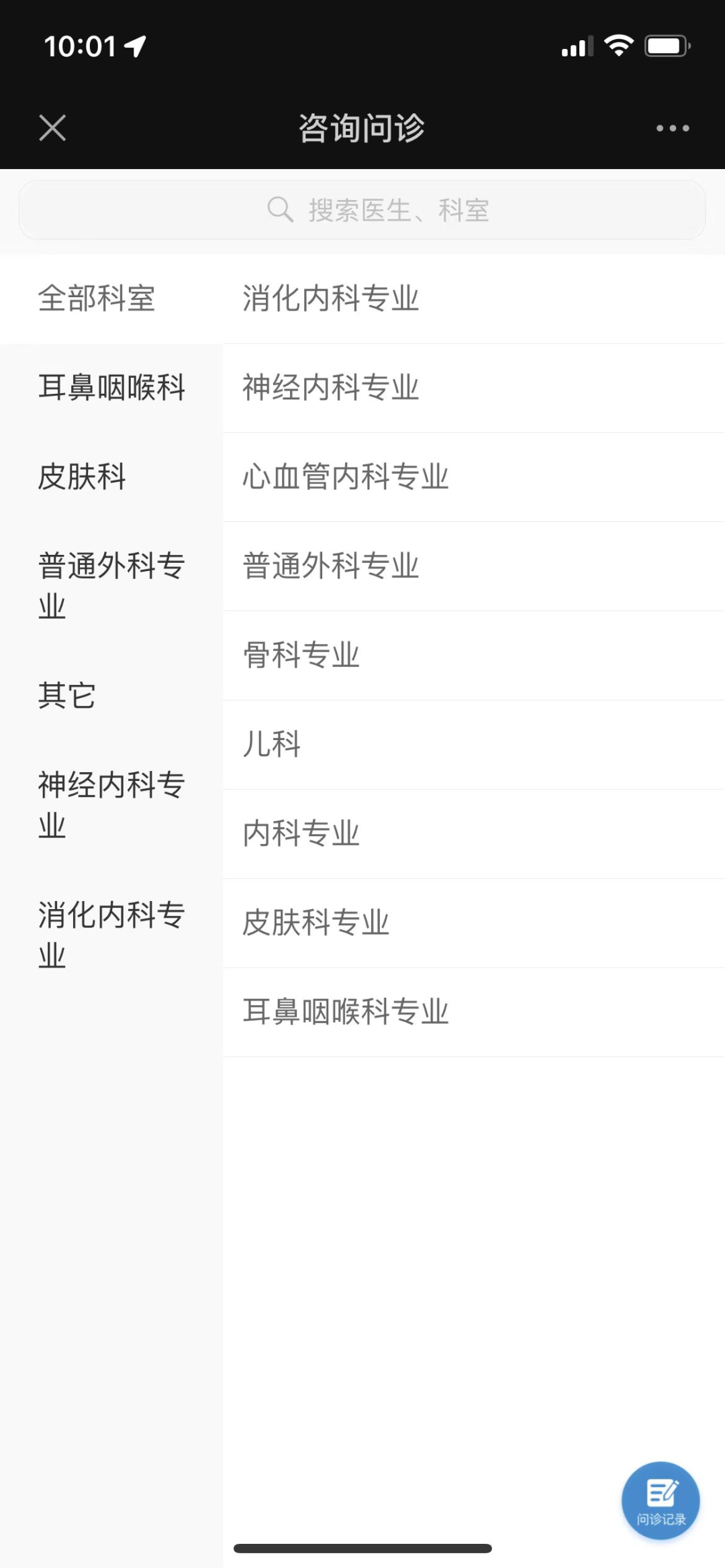Select 其它 in the sidebar
This screenshot has width=725, height=1568.
(67, 695)
